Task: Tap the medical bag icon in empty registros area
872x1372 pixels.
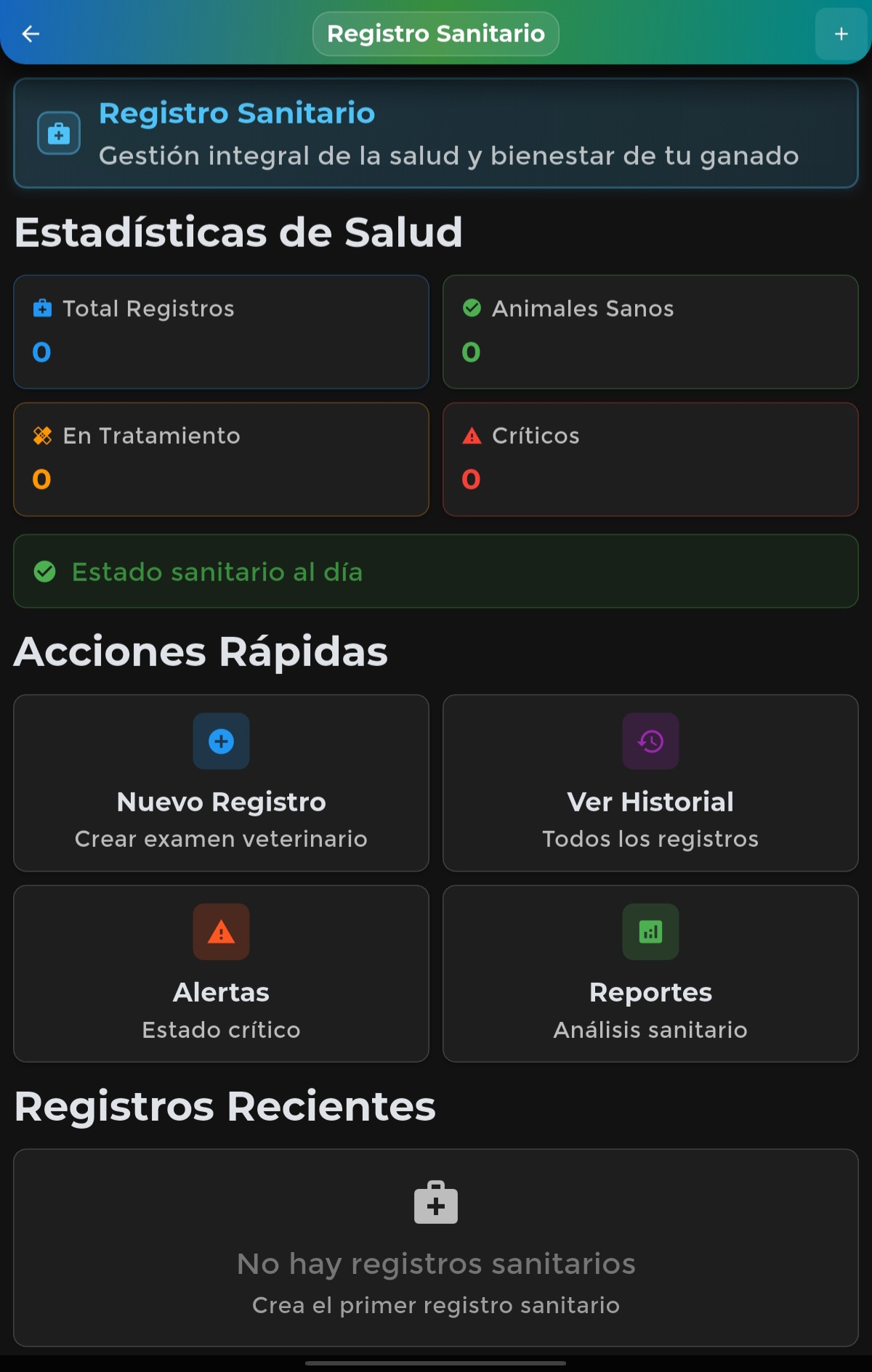Action: [x=435, y=1201]
